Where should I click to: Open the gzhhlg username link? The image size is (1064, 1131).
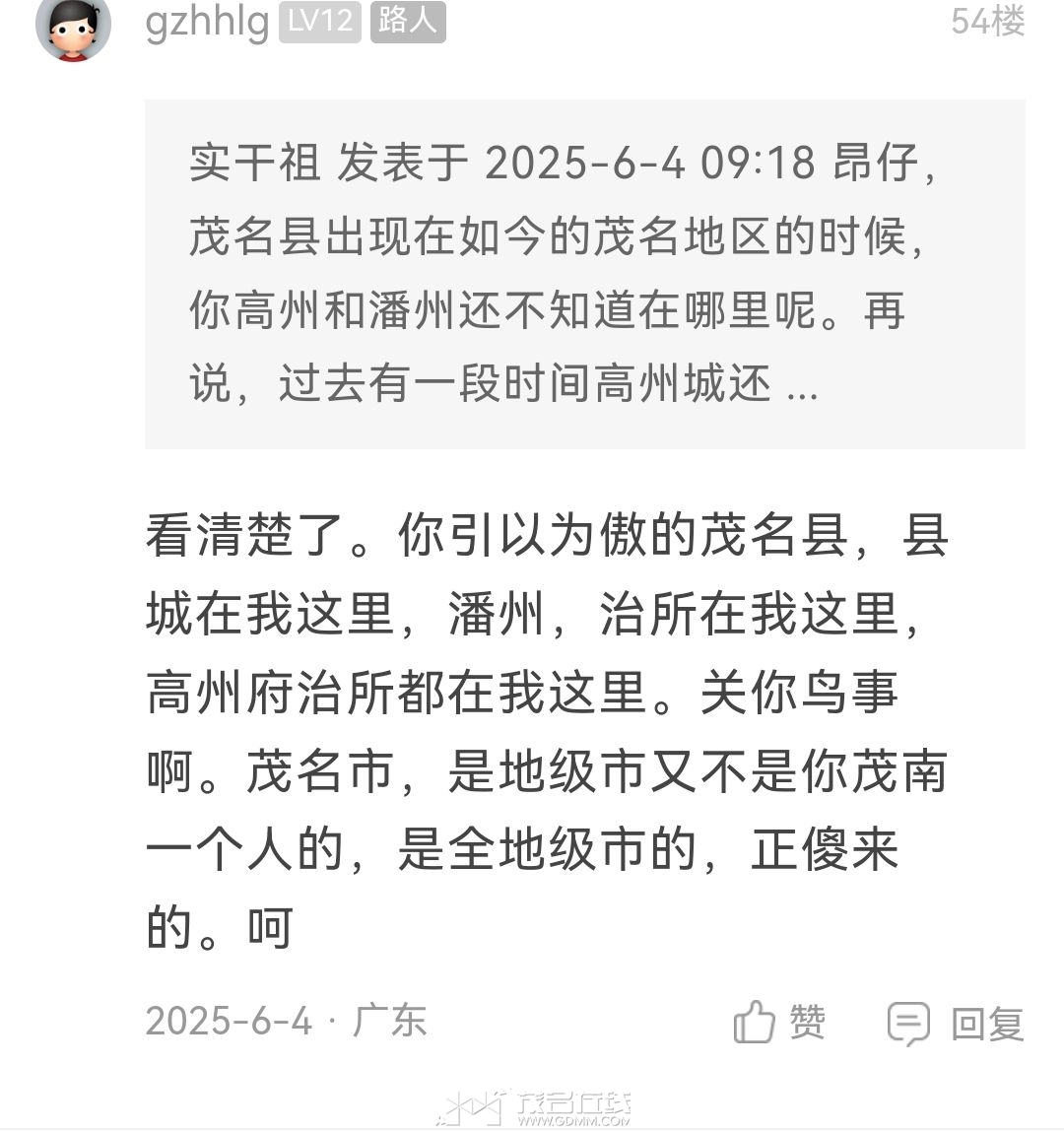tap(207, 22)
